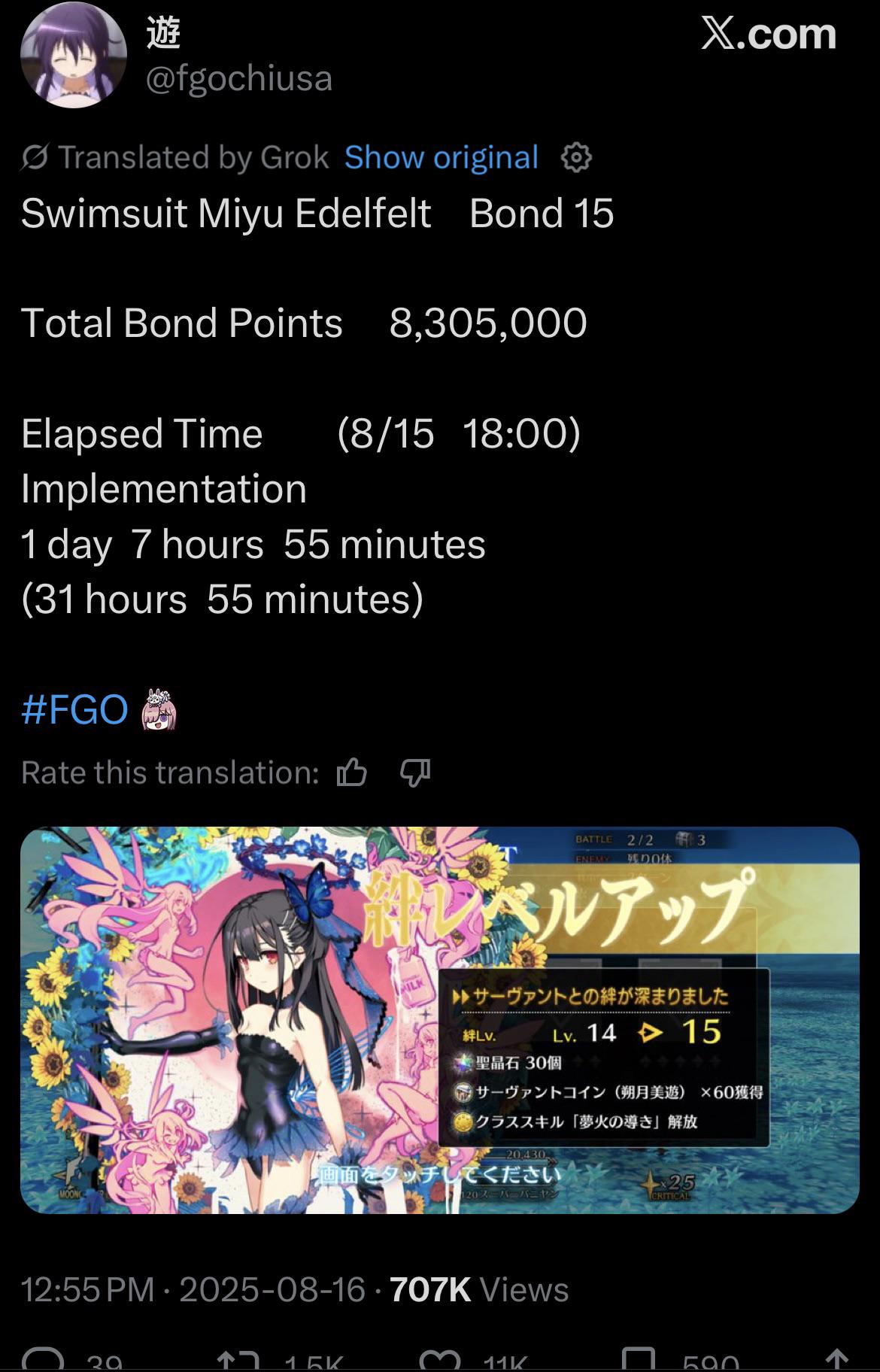Bookmark this post
Viewport: 880px width, 1372px height.
click(638, 1360)
